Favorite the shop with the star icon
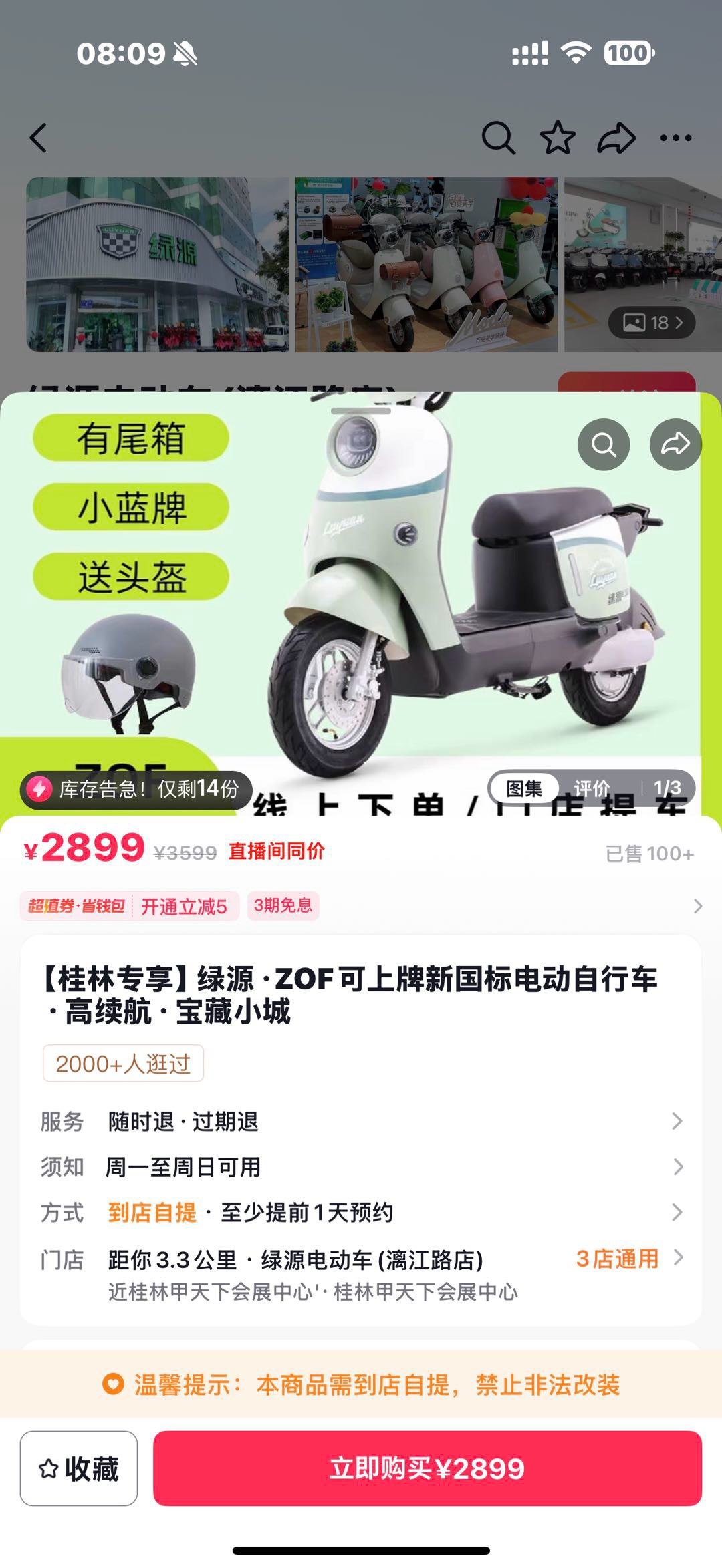Viewport: 722px width, 1568px height. (557, 138)
